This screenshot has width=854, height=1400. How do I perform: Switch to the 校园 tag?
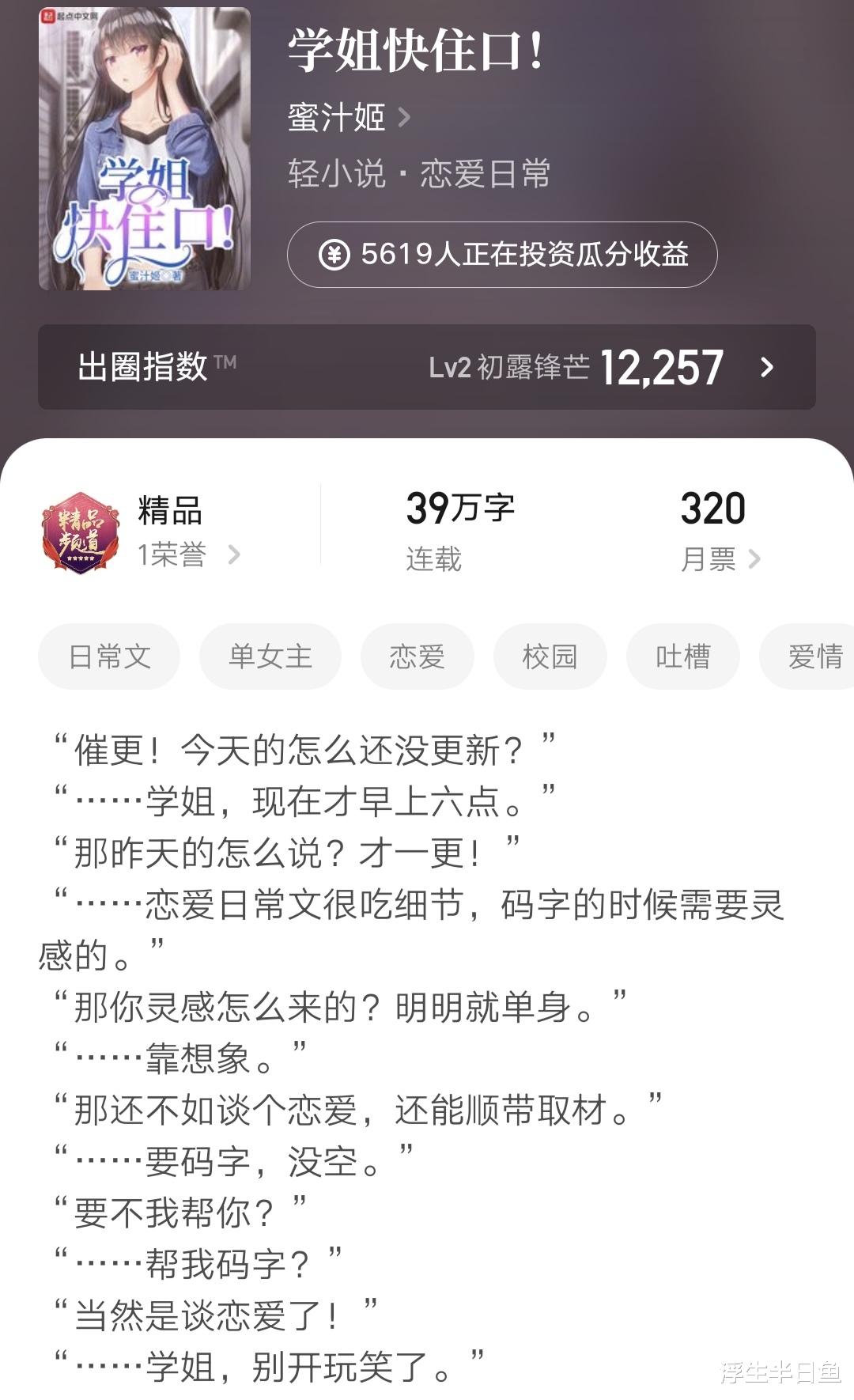549,655
